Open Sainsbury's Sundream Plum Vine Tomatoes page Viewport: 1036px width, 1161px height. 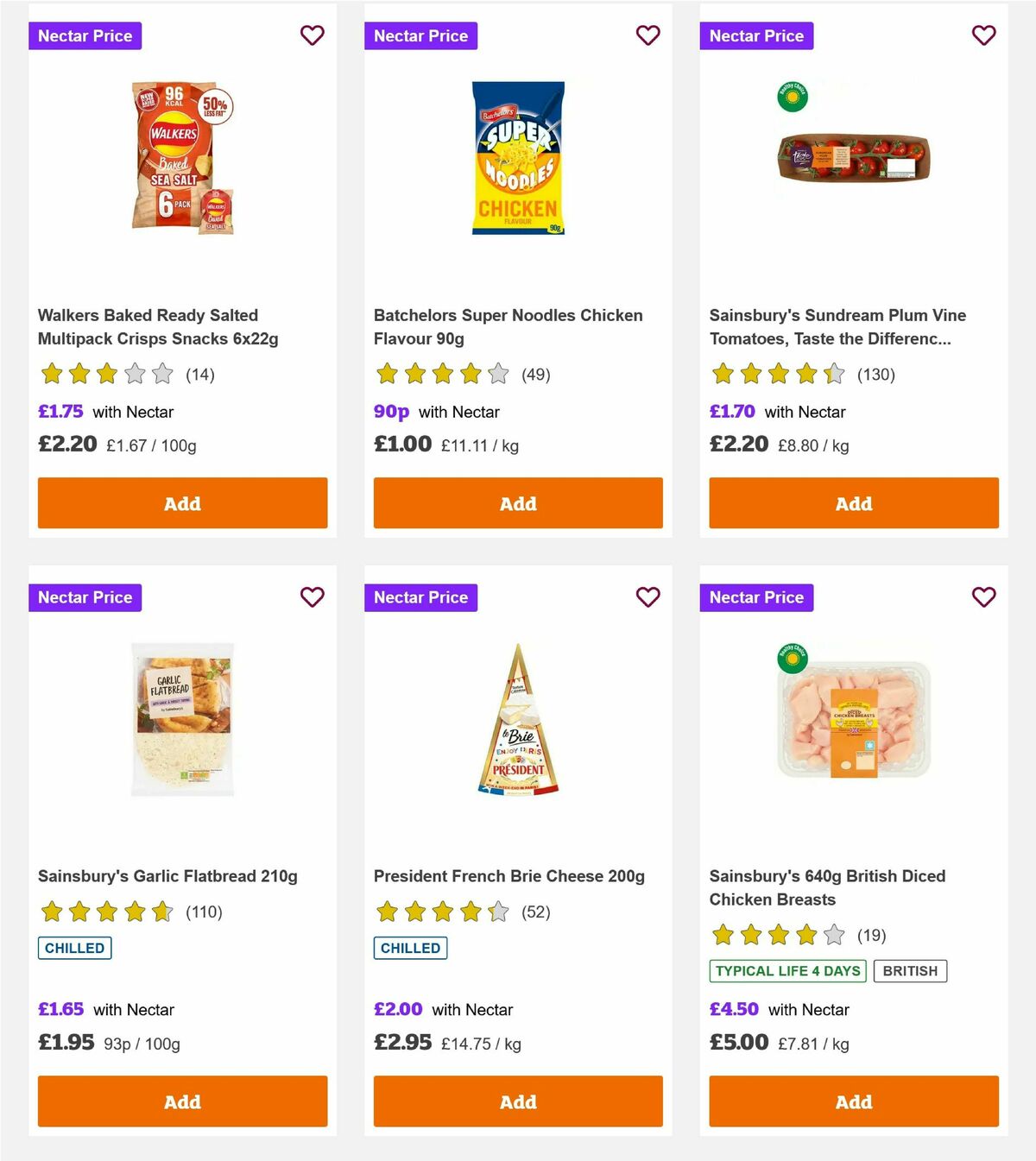coord(837,326)
